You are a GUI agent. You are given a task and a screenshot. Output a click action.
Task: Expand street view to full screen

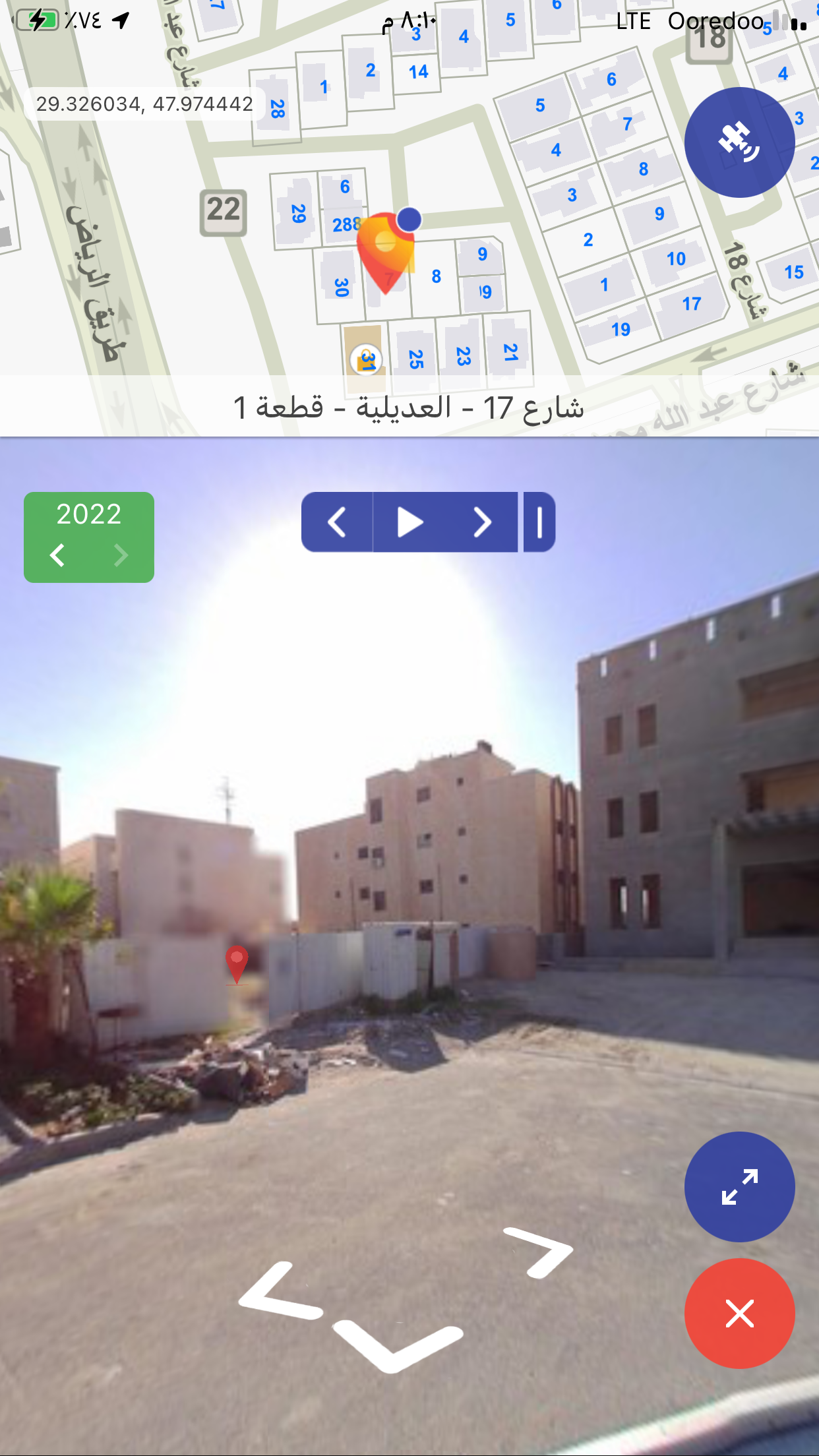[739, 1187]
